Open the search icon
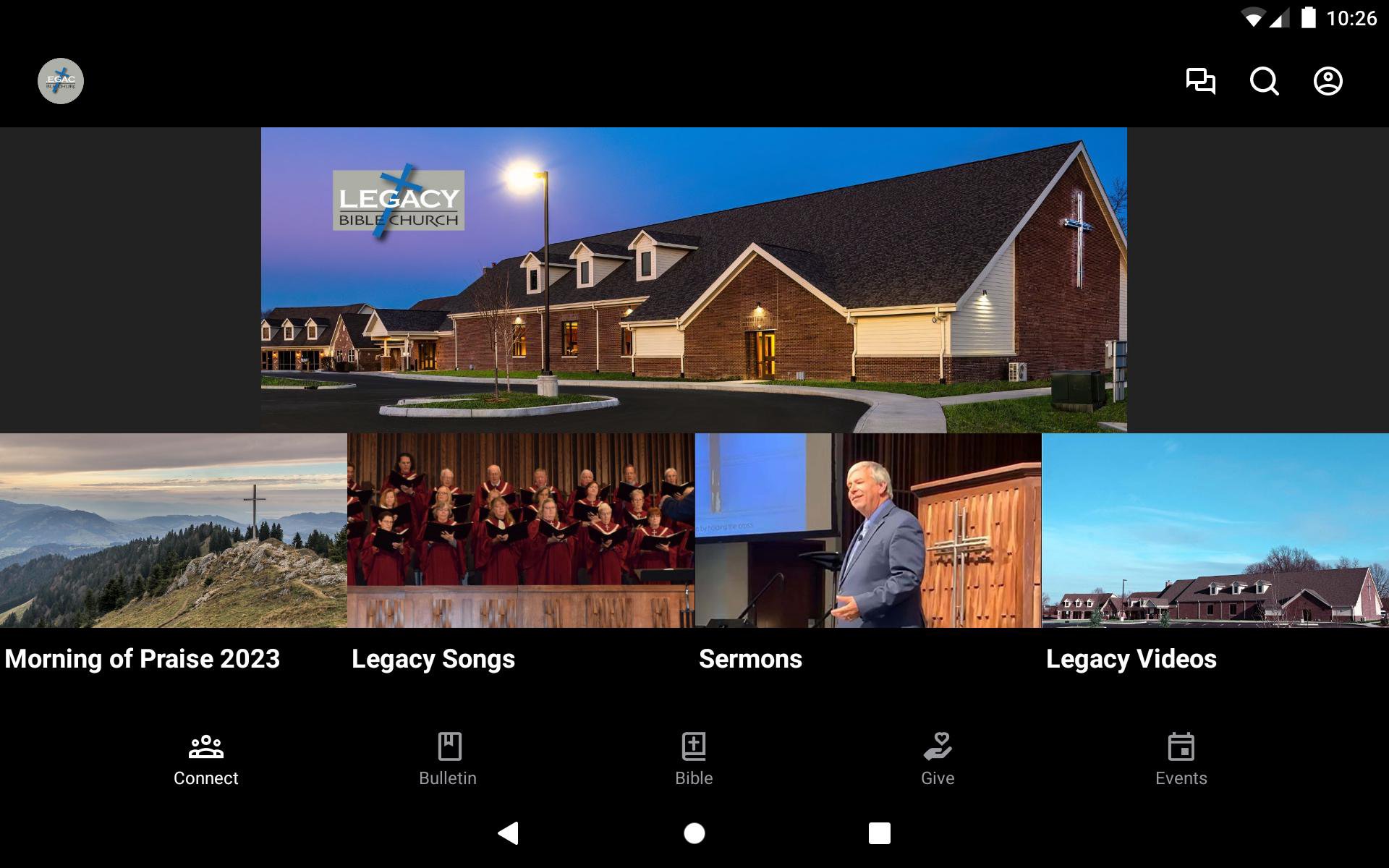Screen dimensions: 1389x868 [x=1264, y=81]
